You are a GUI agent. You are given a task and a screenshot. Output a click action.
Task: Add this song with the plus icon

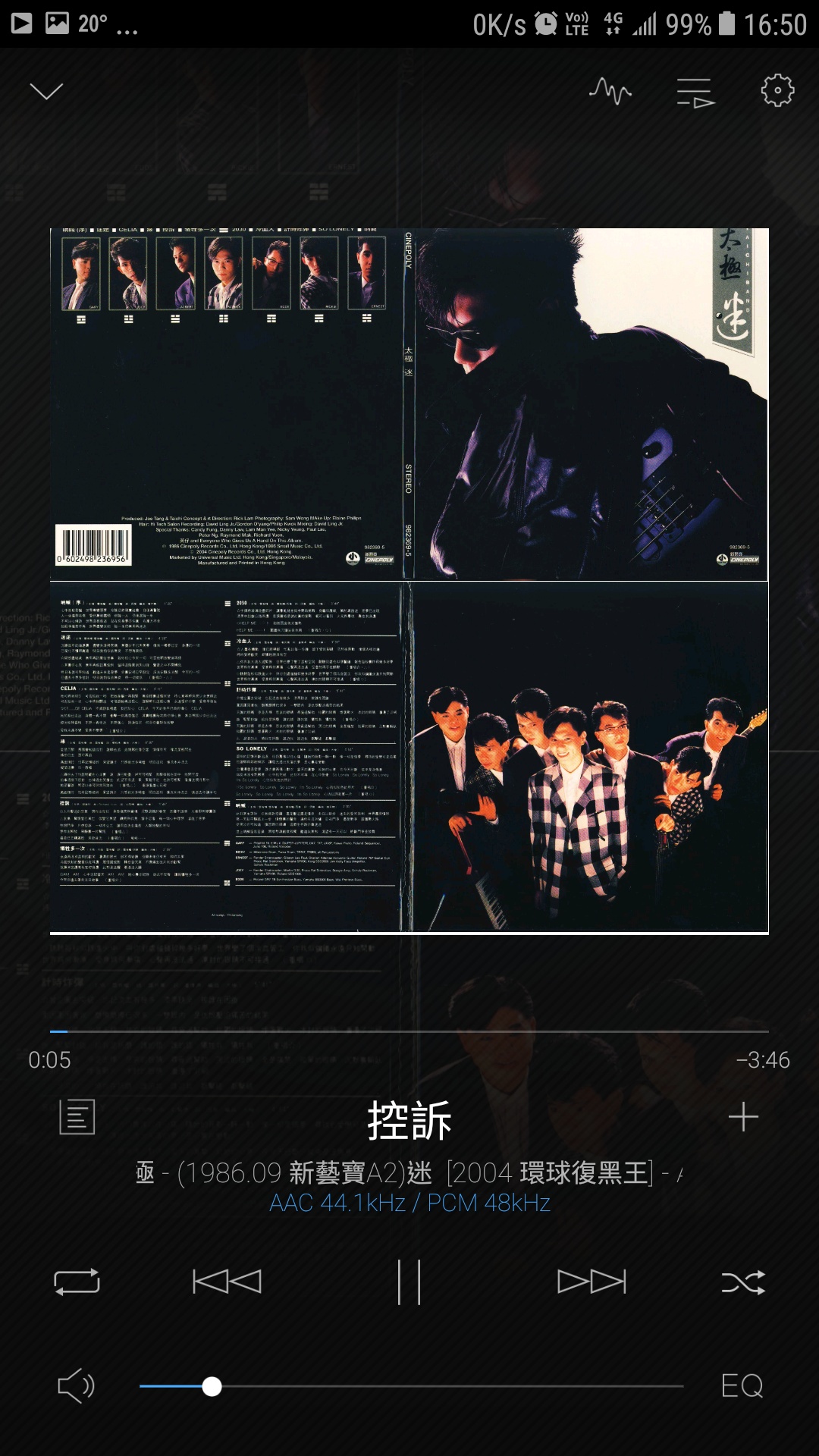743,1117
